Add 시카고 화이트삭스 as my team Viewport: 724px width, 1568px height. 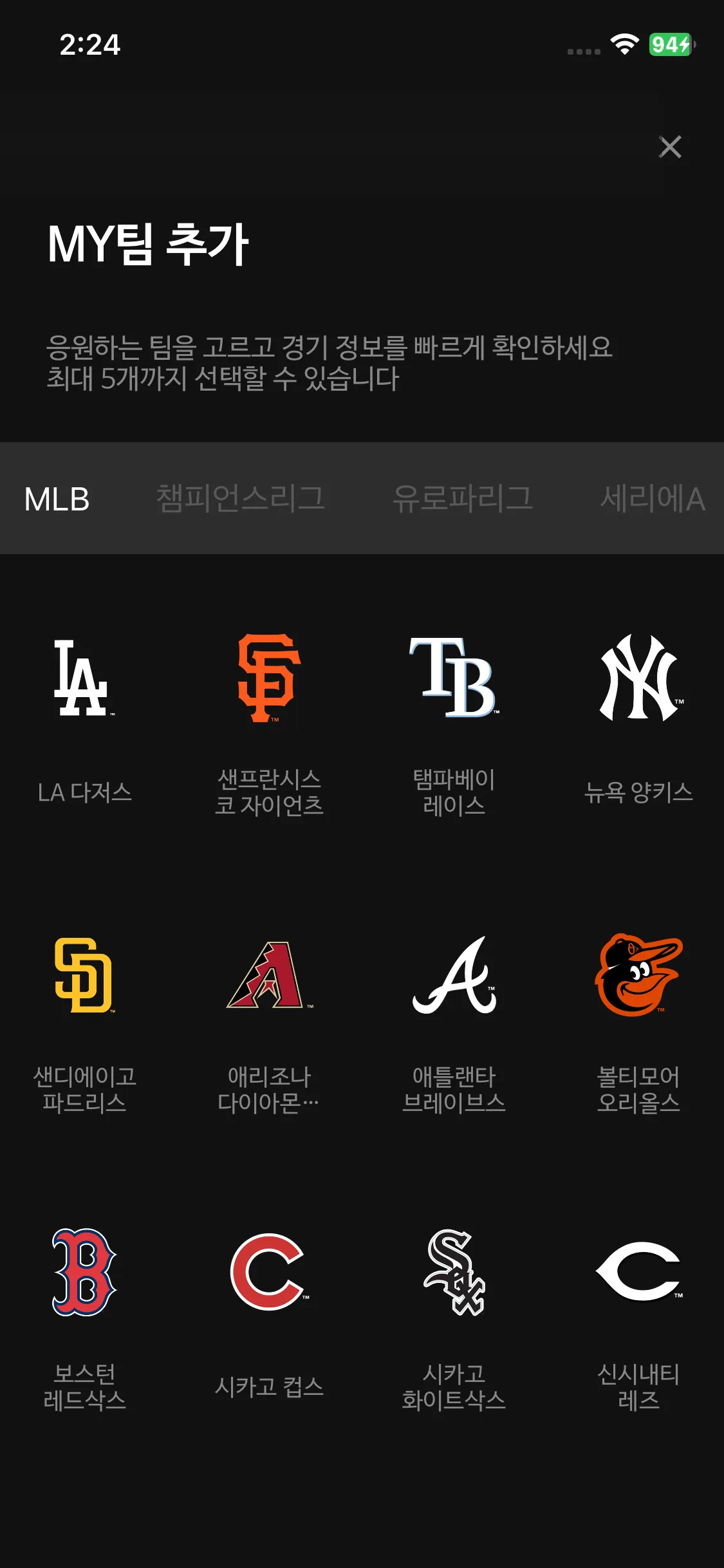[x=454, y=1273]
